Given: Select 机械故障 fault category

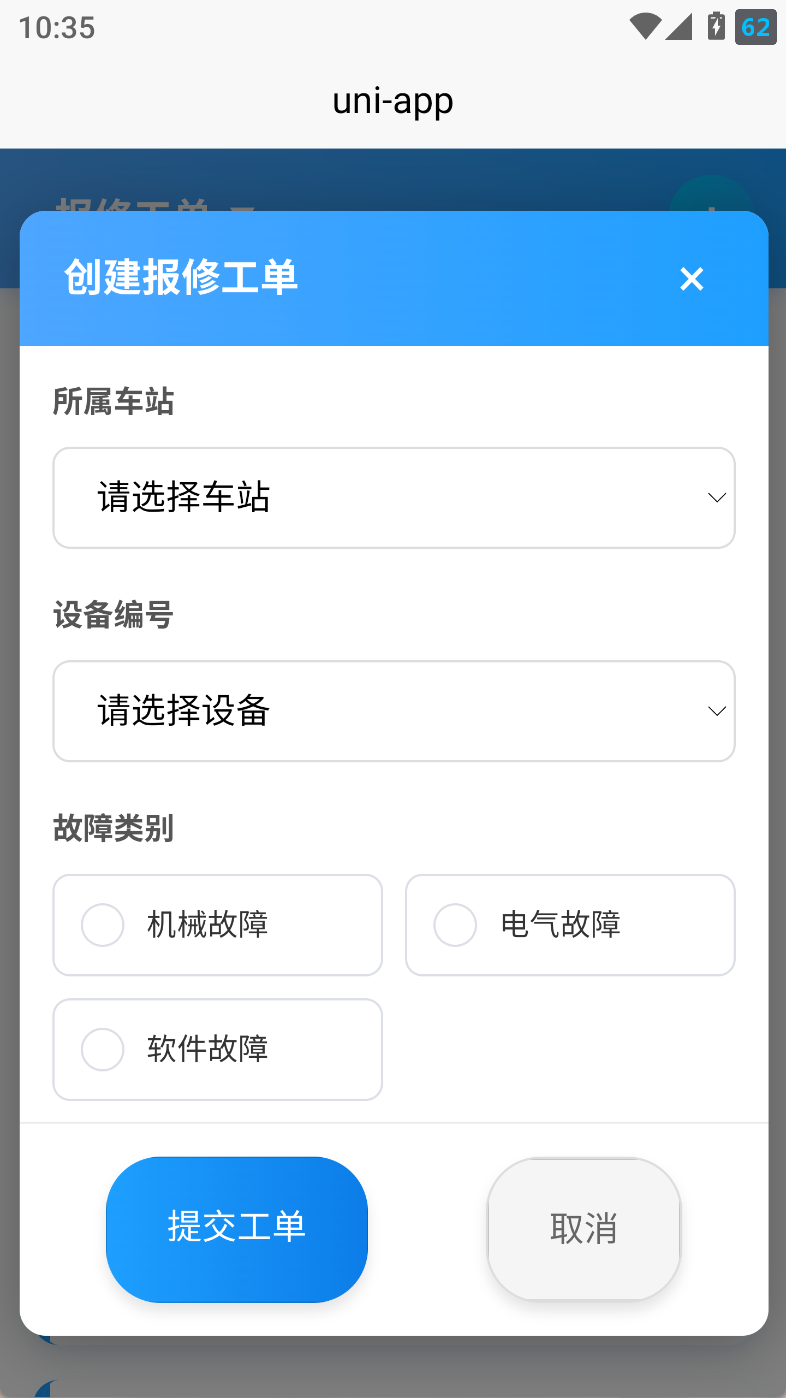Looking at the screenshot, I should coord(217,925).
